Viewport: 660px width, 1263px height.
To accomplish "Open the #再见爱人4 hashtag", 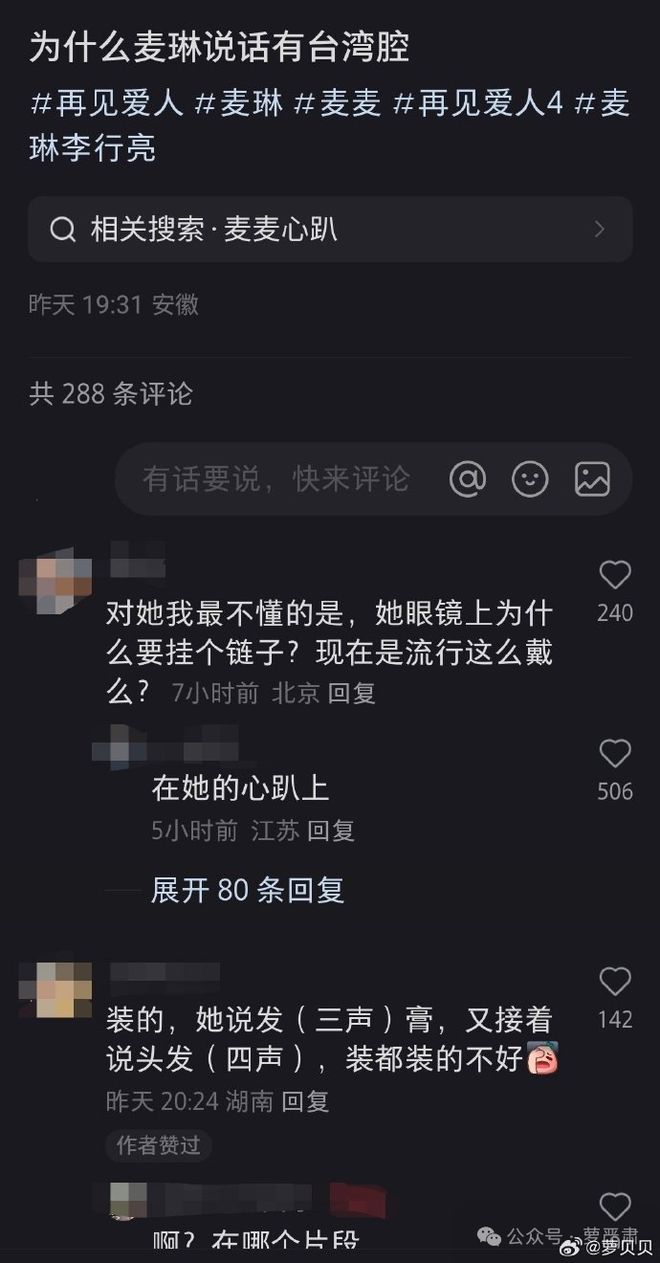I will tap(478, 104).
